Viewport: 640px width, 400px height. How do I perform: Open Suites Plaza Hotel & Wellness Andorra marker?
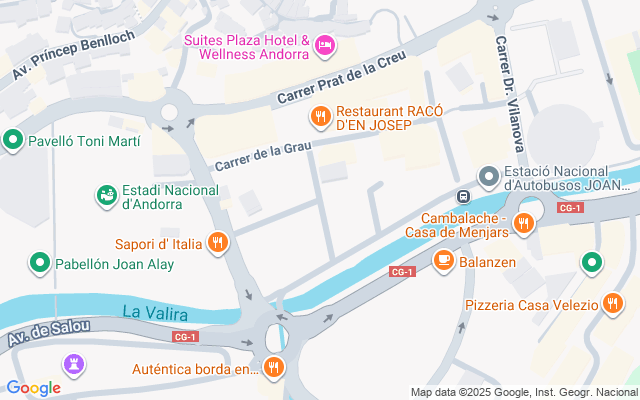pyautogui.click(x=325, y=45)
